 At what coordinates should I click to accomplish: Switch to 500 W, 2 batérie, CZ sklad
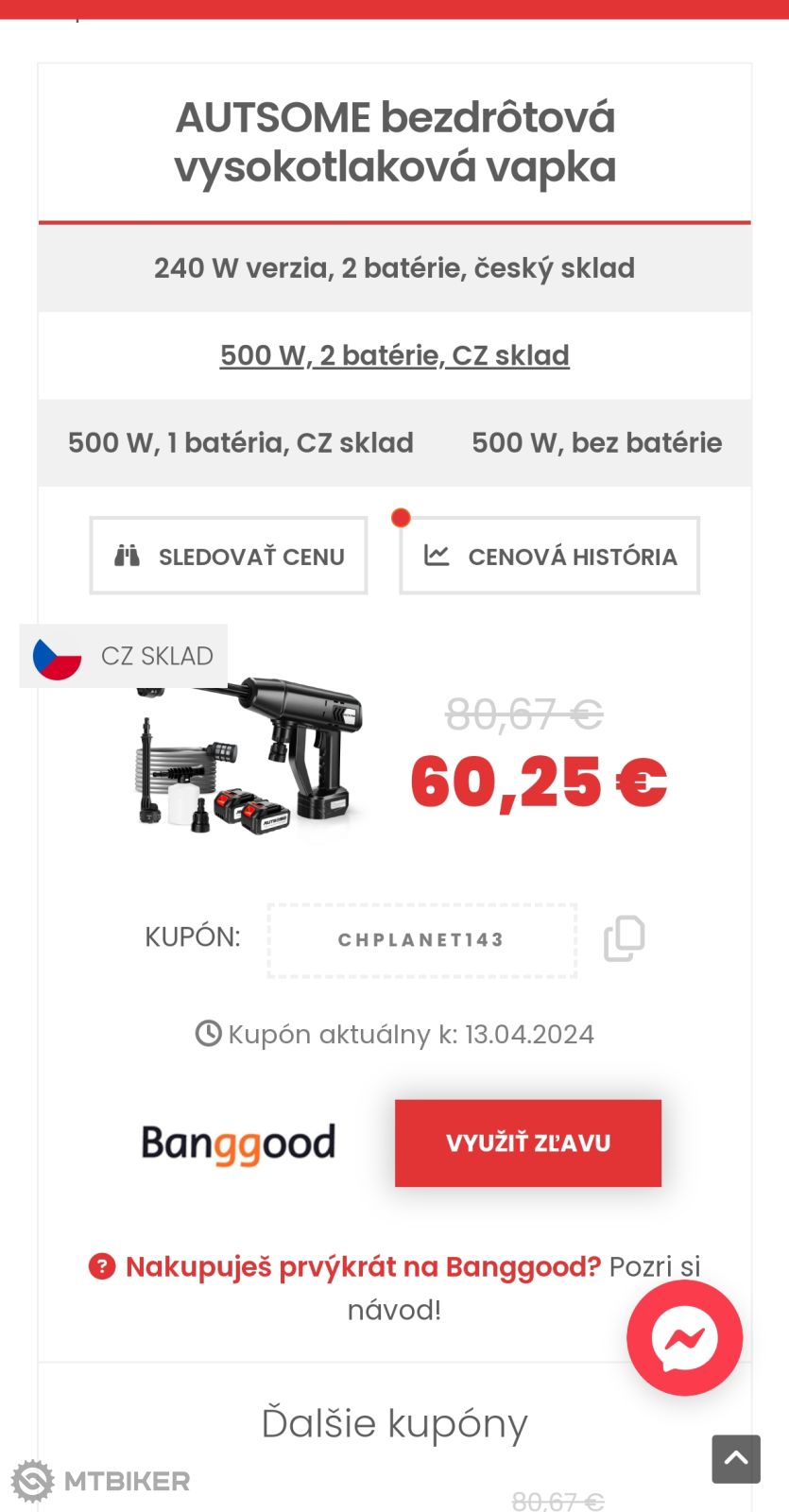point(394,355)
